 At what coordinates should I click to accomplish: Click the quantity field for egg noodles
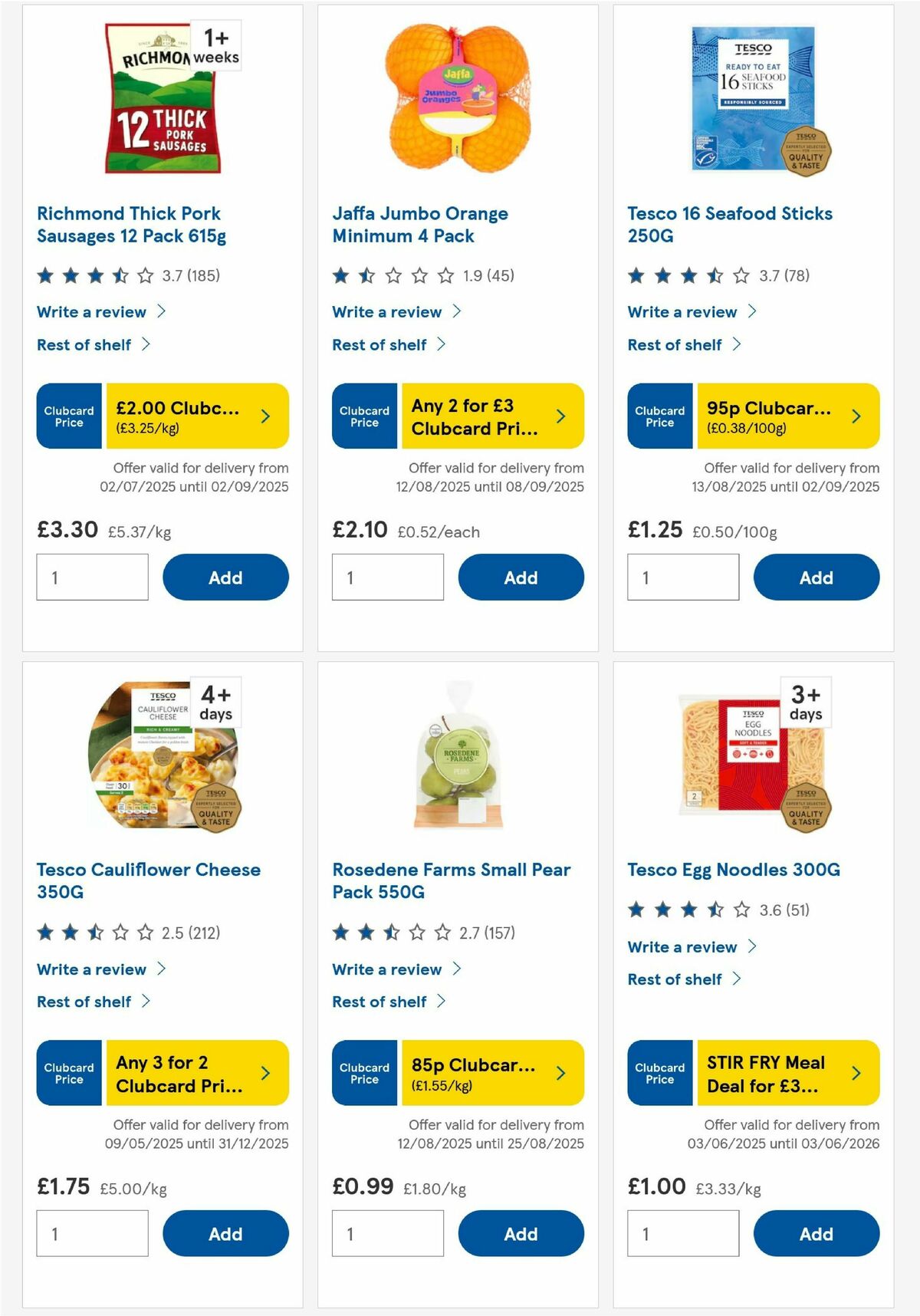pyautogui.click(x=683, y=1234)
